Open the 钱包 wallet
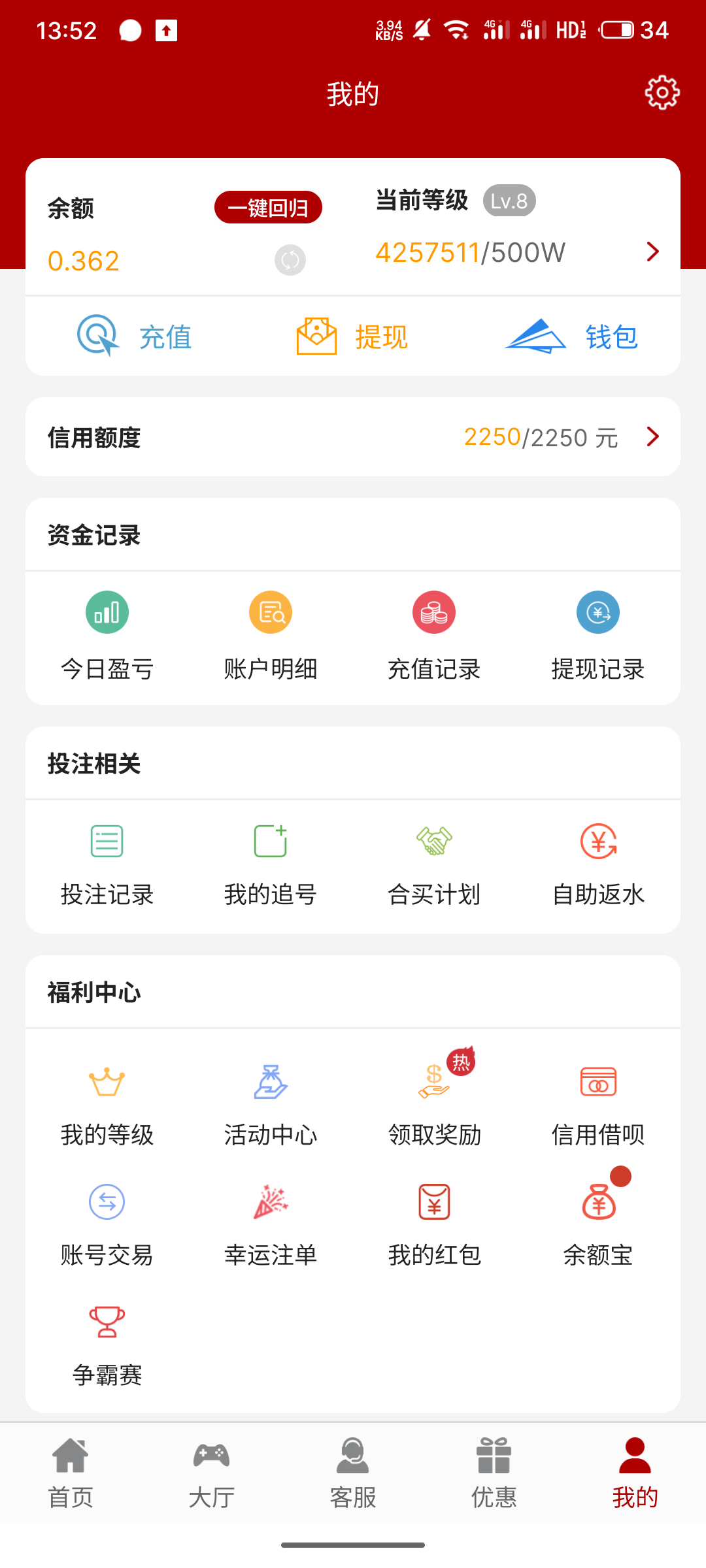The width and height of the screenshot is (706, 1568). 571,336
